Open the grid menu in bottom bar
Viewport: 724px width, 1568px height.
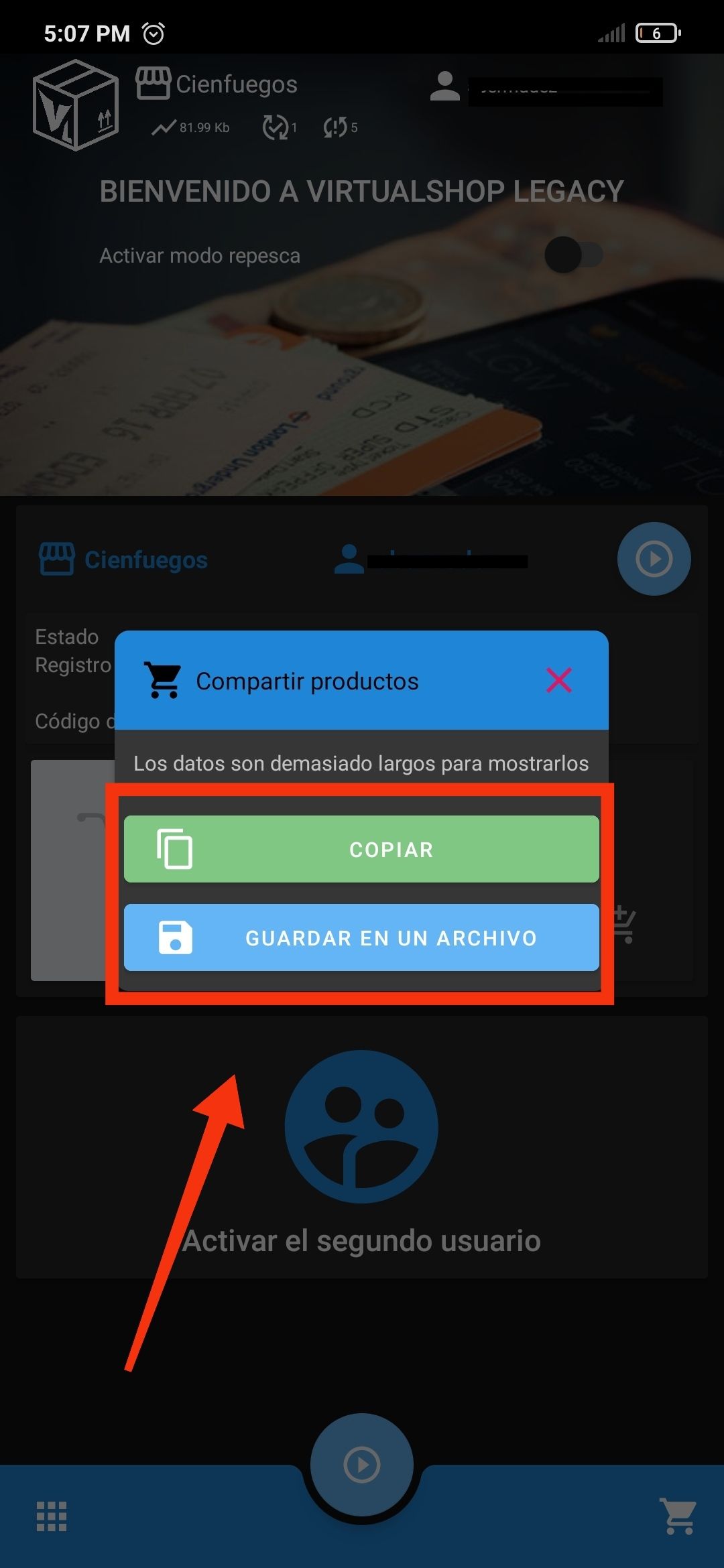point(52,1516)
